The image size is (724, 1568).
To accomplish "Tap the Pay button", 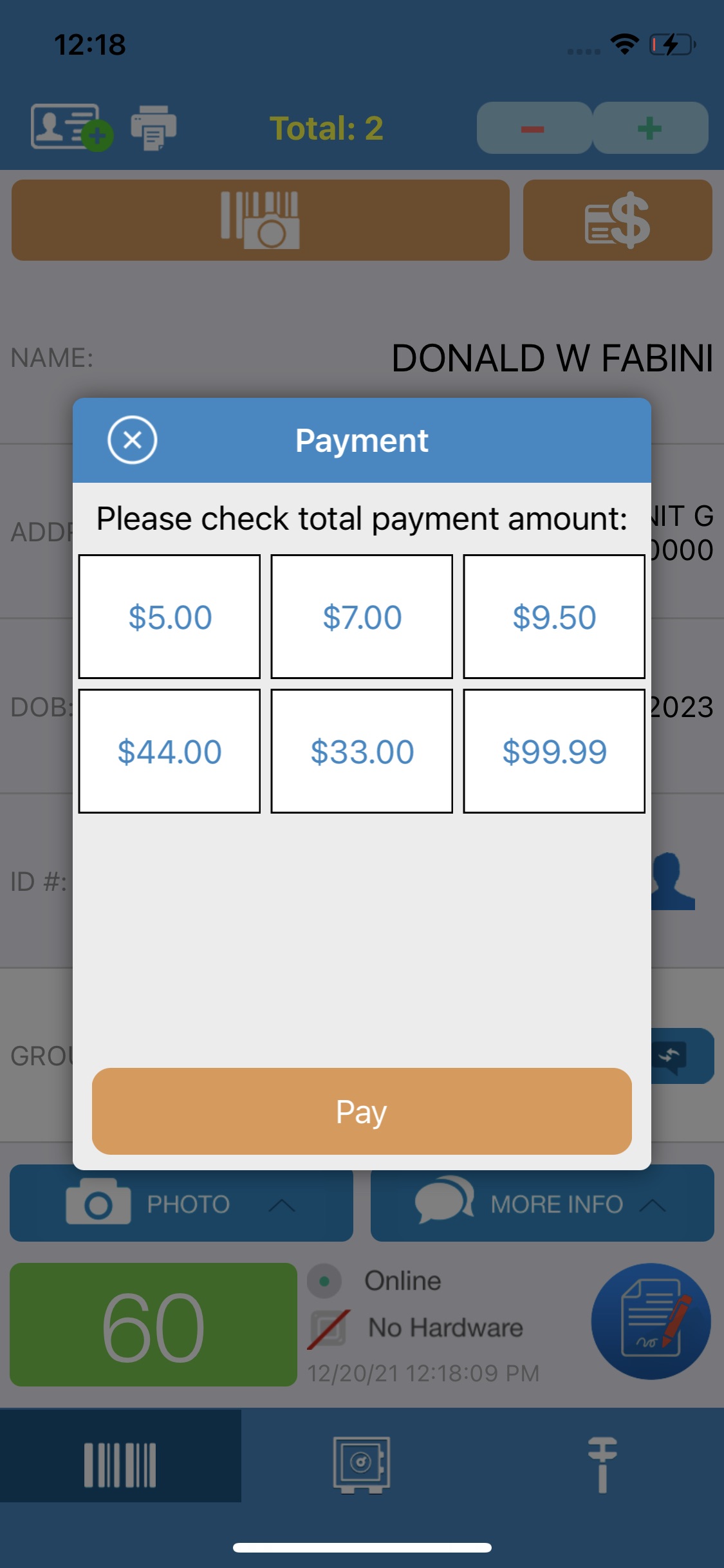I will point(362,1111).
